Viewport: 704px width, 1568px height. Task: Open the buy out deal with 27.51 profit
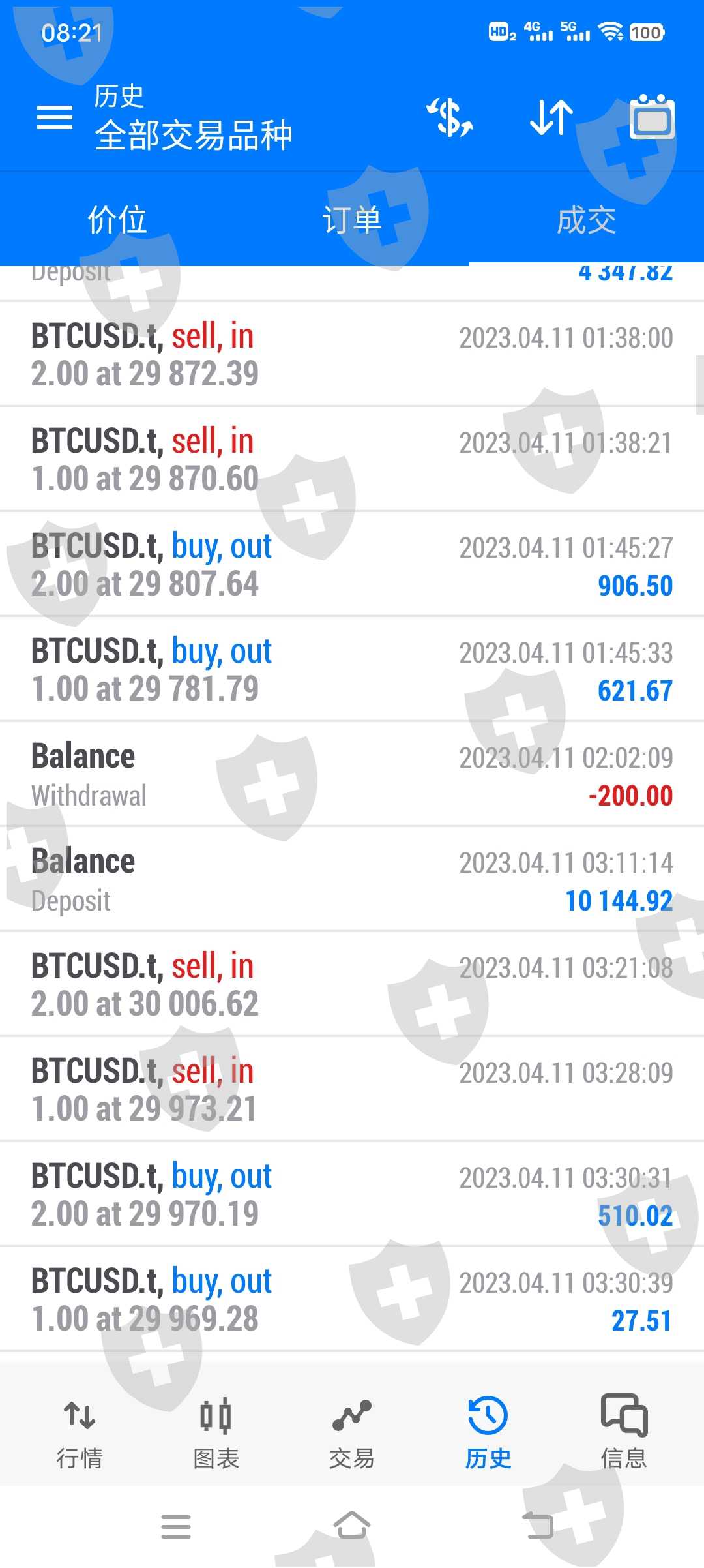pos(352,1299)
